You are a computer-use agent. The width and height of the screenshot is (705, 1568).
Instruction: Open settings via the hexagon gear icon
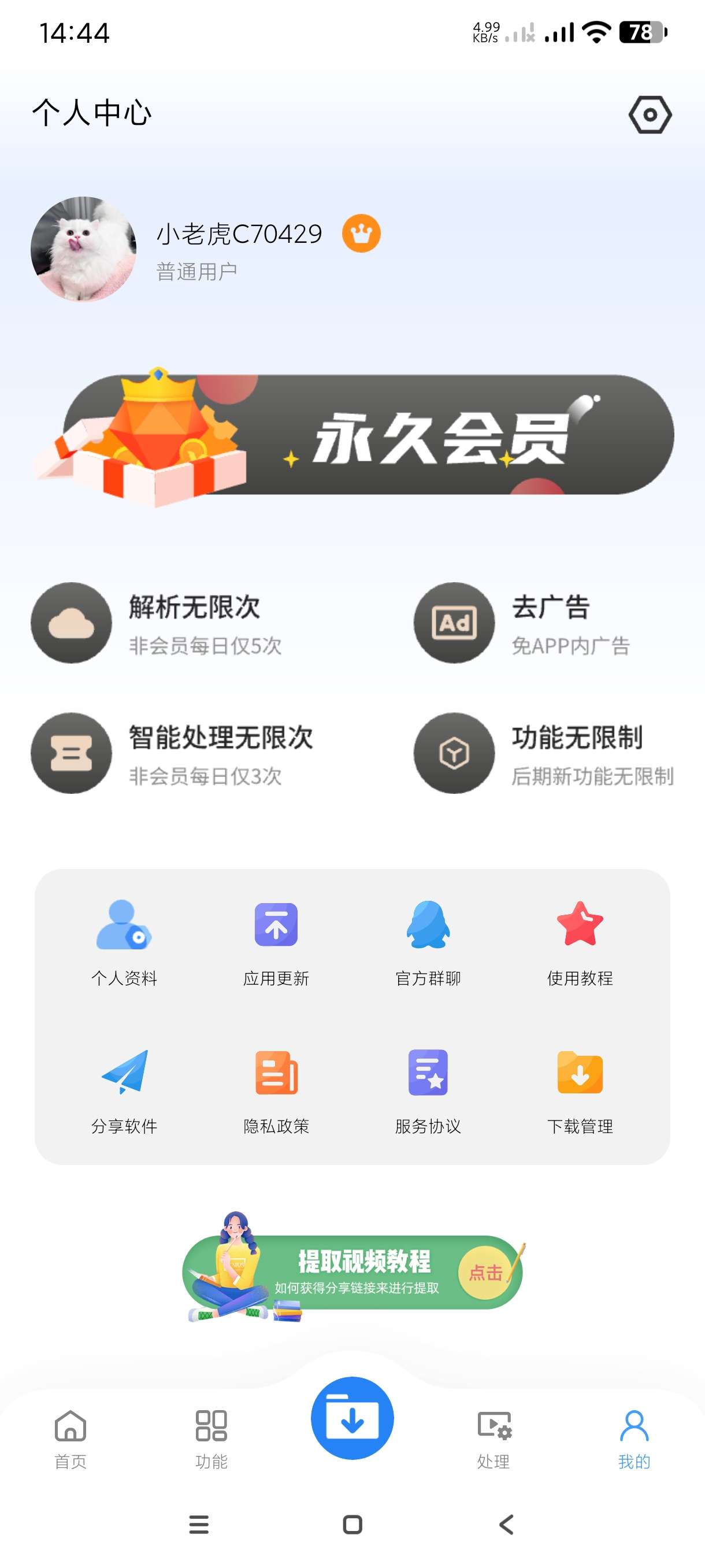pos(650,114)
